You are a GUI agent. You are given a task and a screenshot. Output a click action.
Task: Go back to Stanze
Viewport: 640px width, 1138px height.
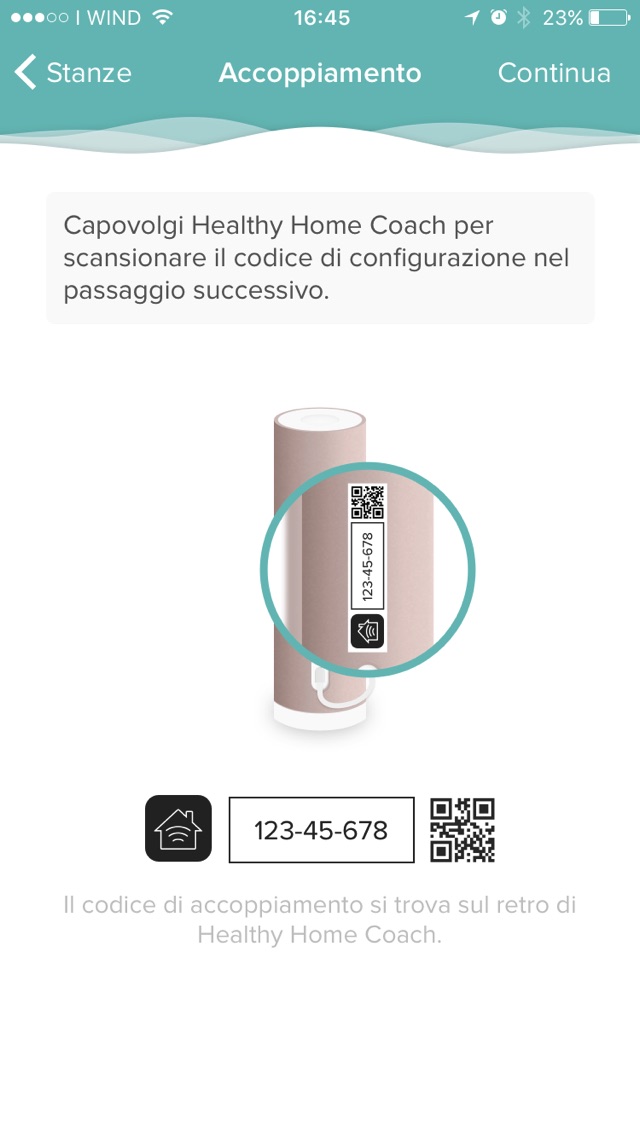(x=74, y=73)
